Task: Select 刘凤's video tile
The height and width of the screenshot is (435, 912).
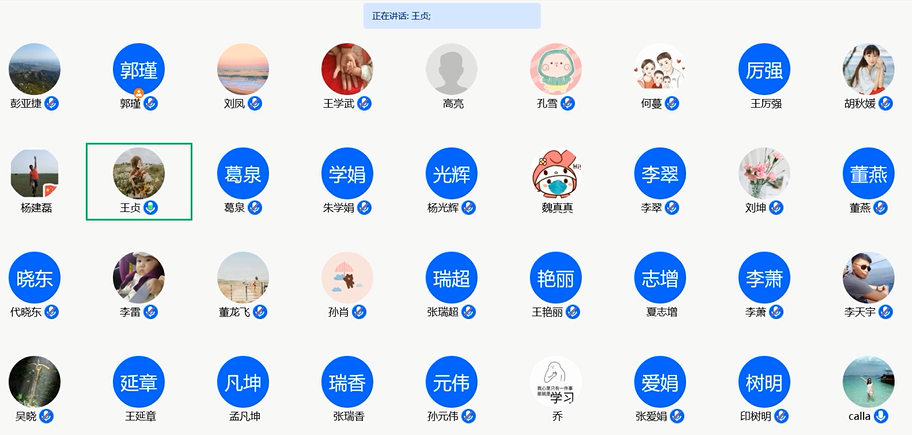Action: [243, 69]
